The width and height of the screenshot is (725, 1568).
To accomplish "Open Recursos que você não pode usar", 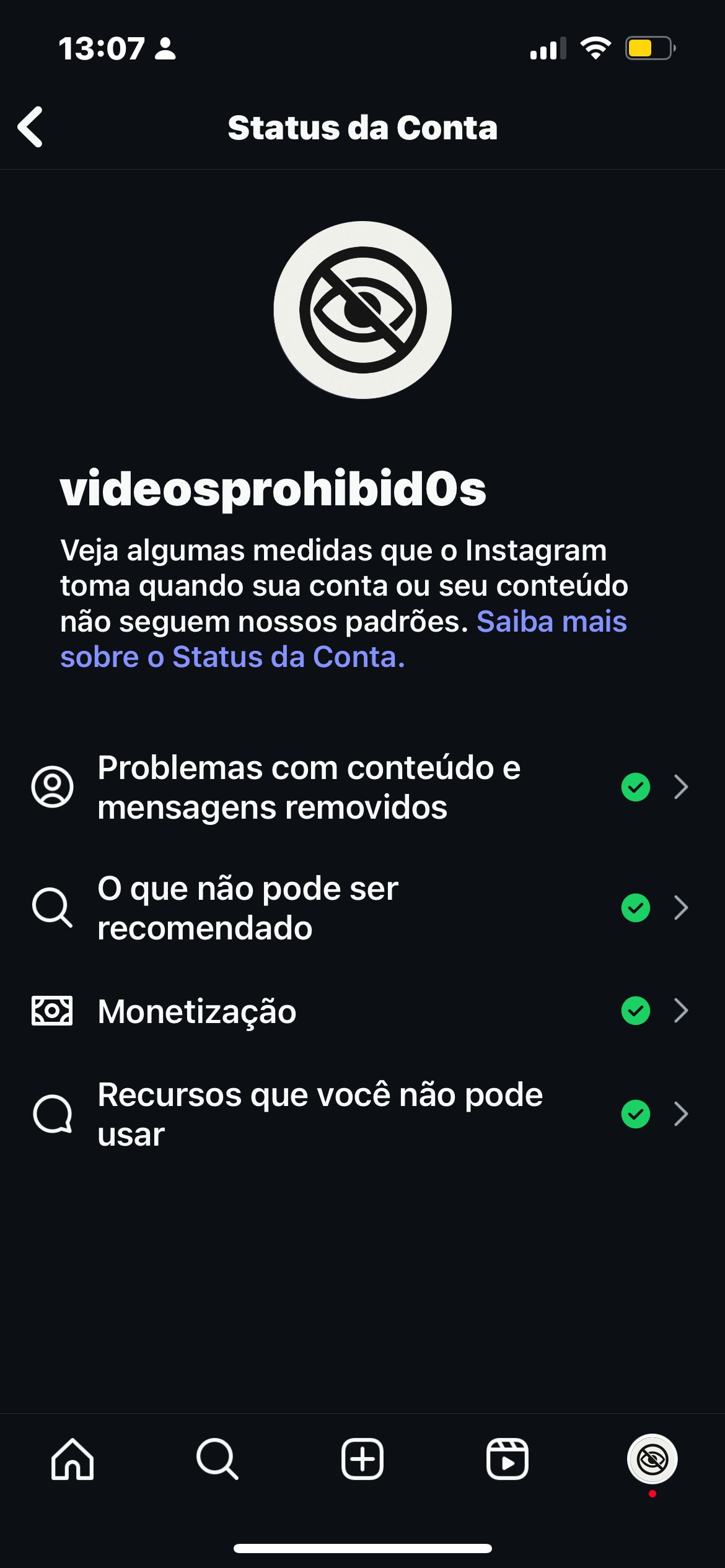I will pos(362,1114).
